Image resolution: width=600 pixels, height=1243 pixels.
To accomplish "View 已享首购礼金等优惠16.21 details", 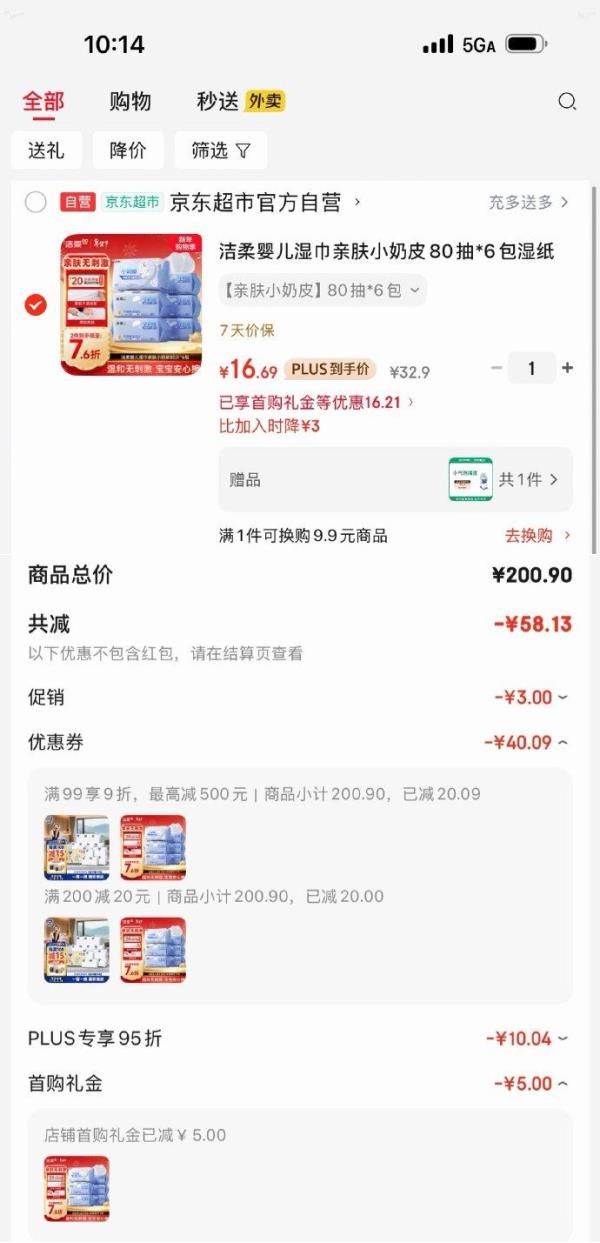I will click(x=316, y=402).
